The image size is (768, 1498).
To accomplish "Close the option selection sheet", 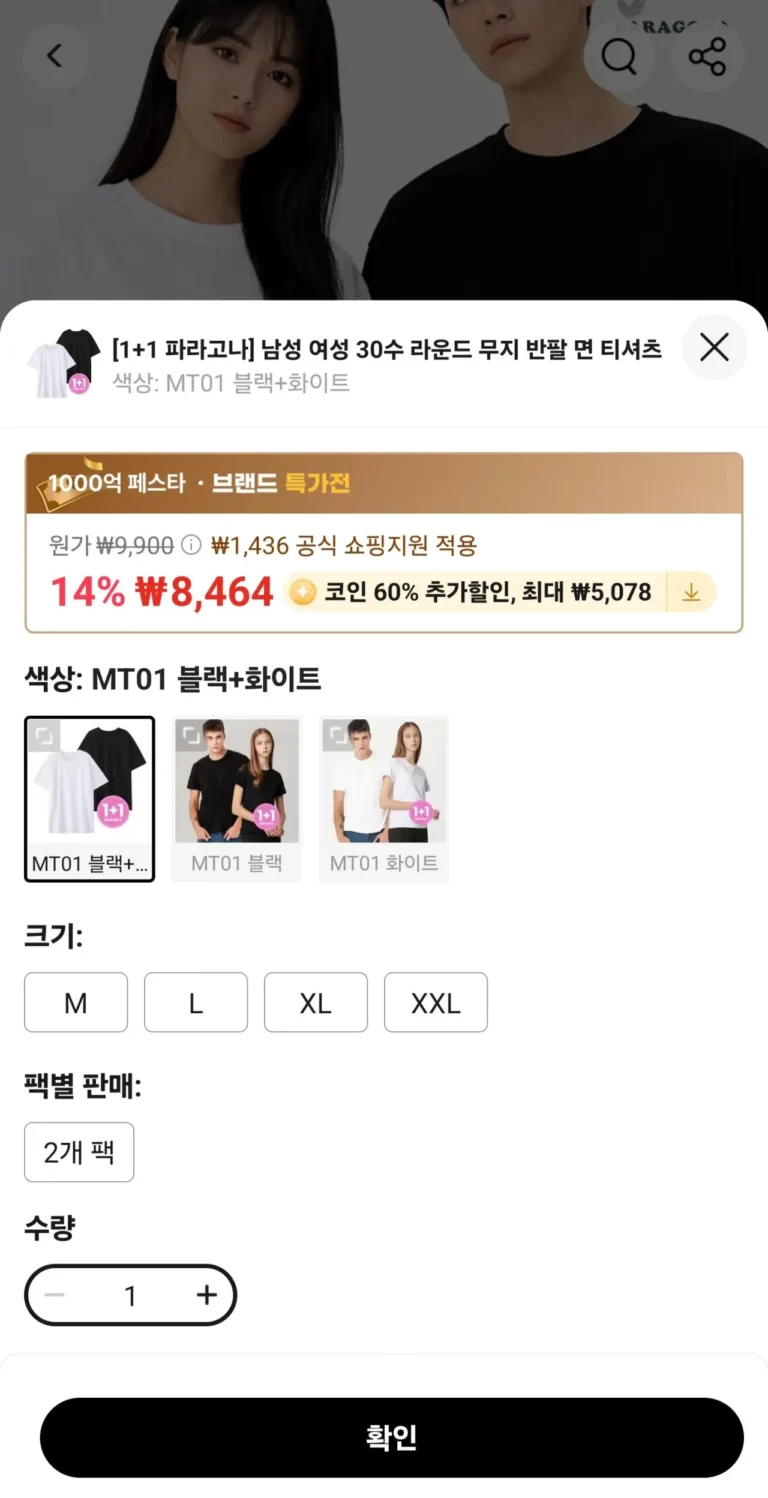I will coord(714,347).
